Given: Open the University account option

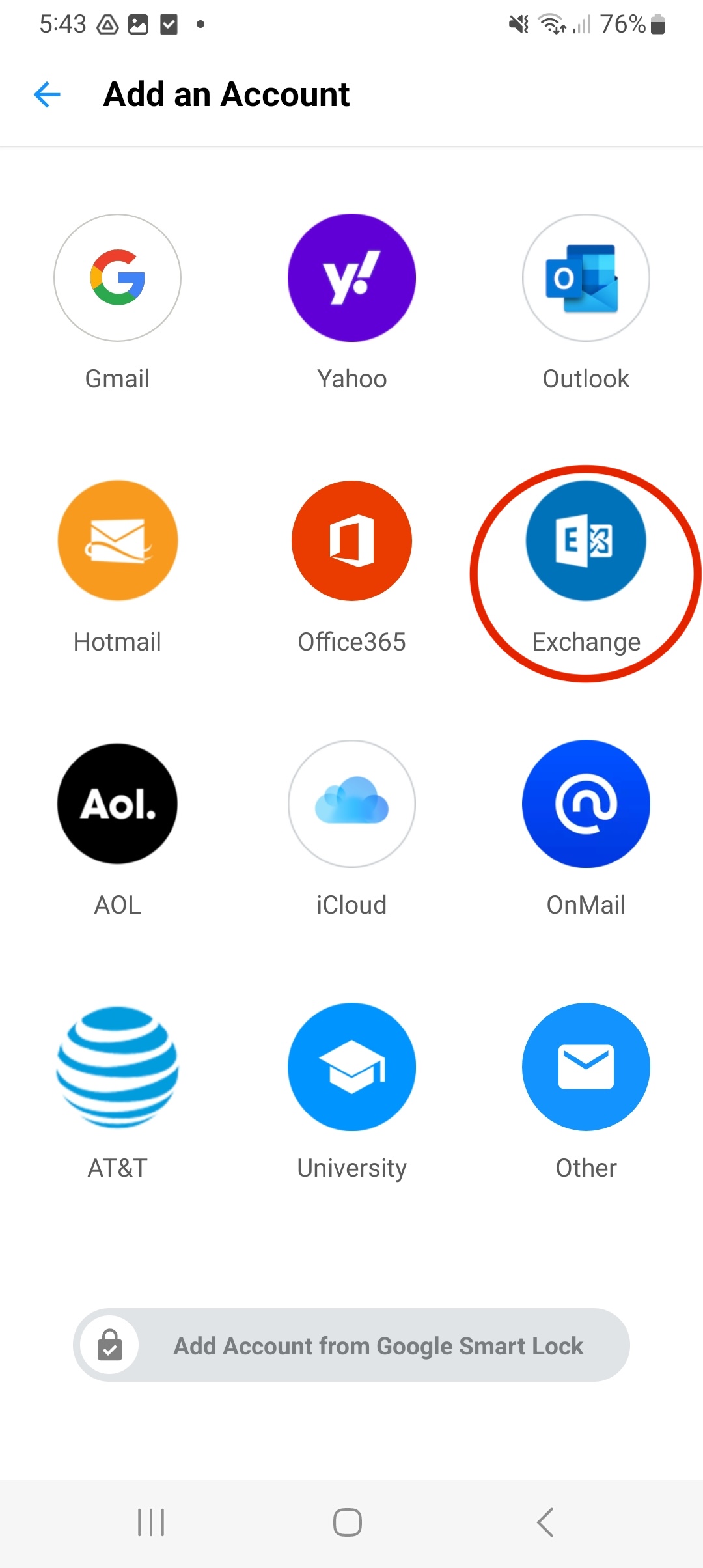Looking at the screenshot, I should [x=351, y=1067].
